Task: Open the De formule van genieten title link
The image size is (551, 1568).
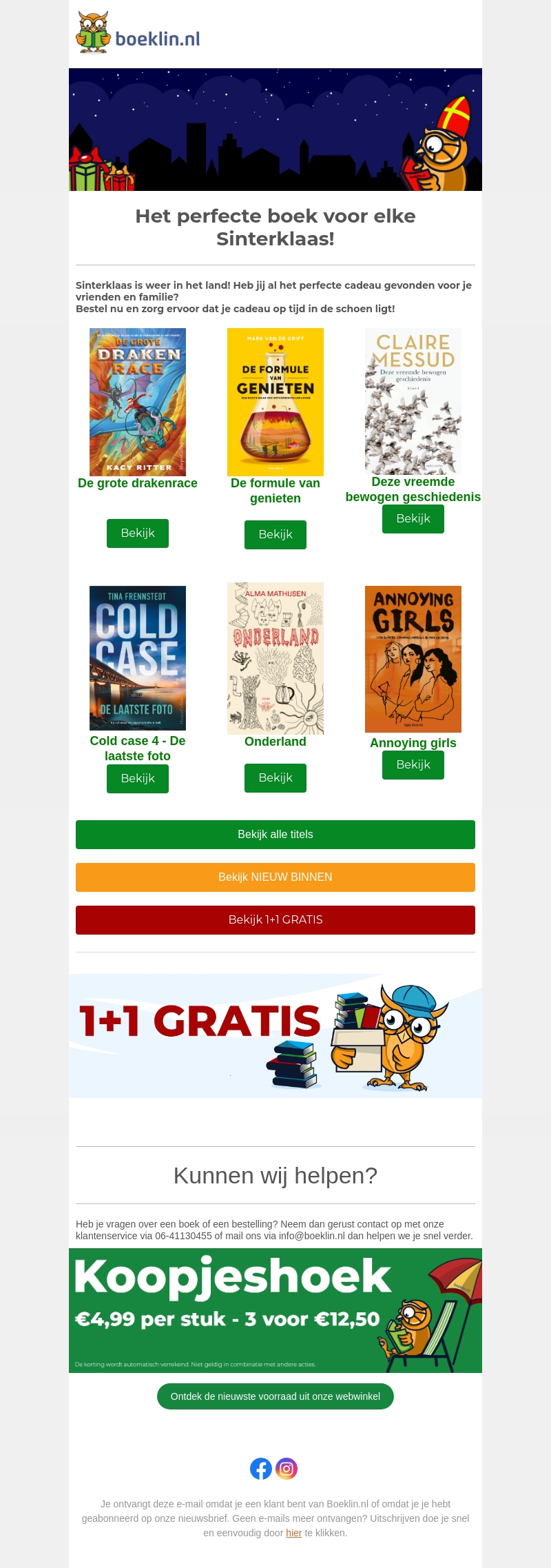Action: coord(275,490)
